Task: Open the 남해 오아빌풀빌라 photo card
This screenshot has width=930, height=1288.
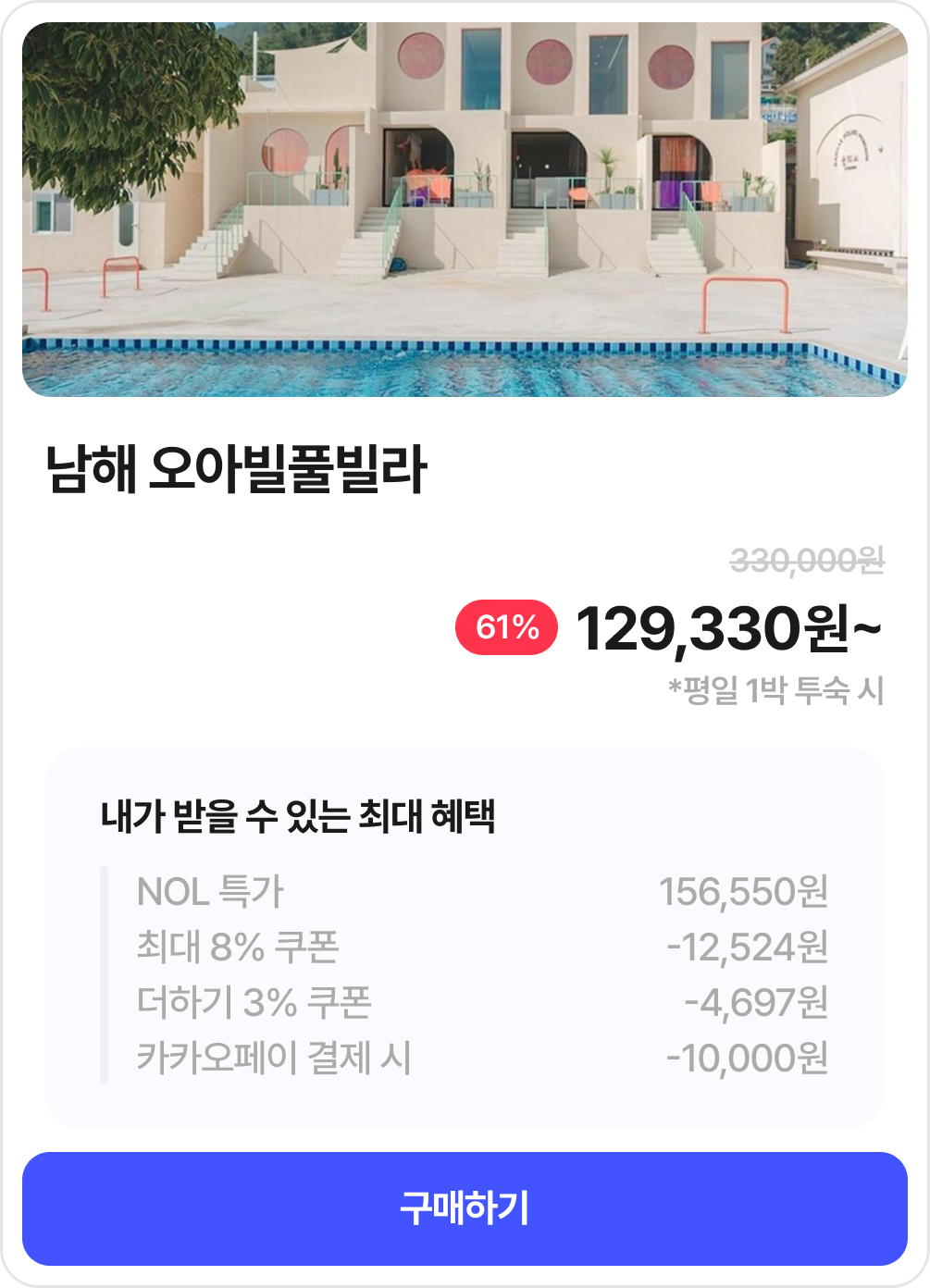Action: coord(465,210)
